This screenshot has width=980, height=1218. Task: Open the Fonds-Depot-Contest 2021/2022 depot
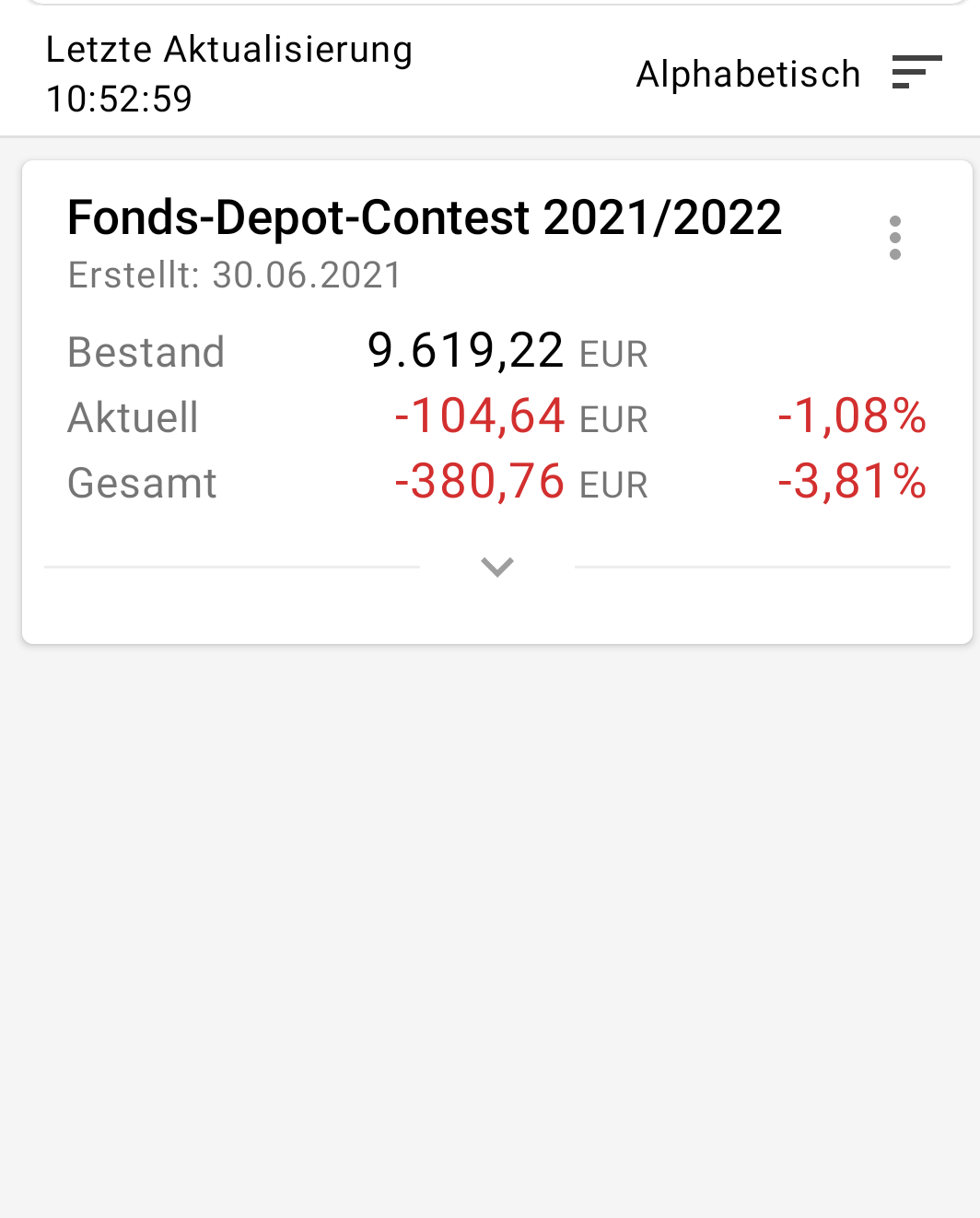pos(424,219)
